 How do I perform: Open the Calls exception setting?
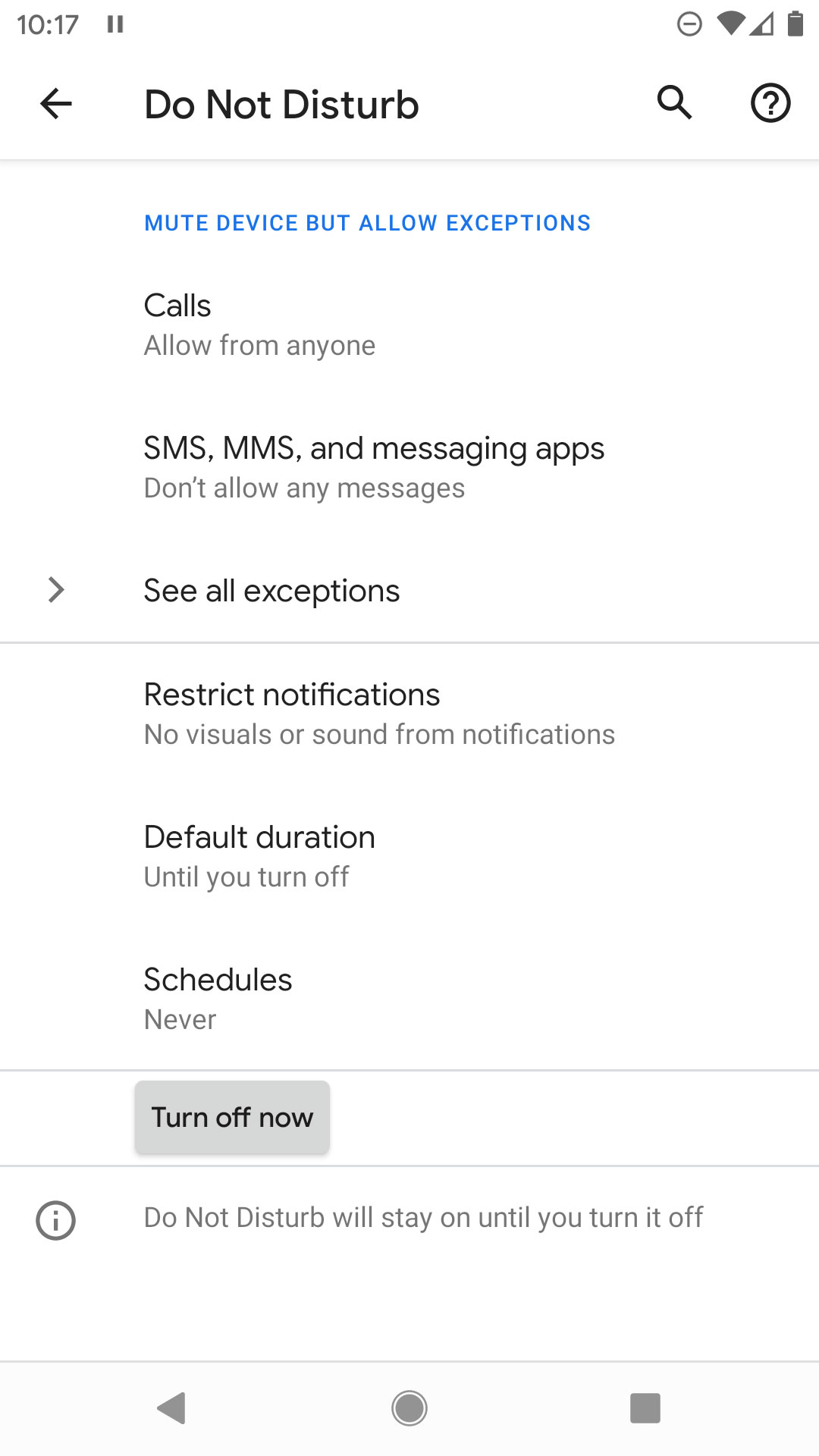click(409, 325)
